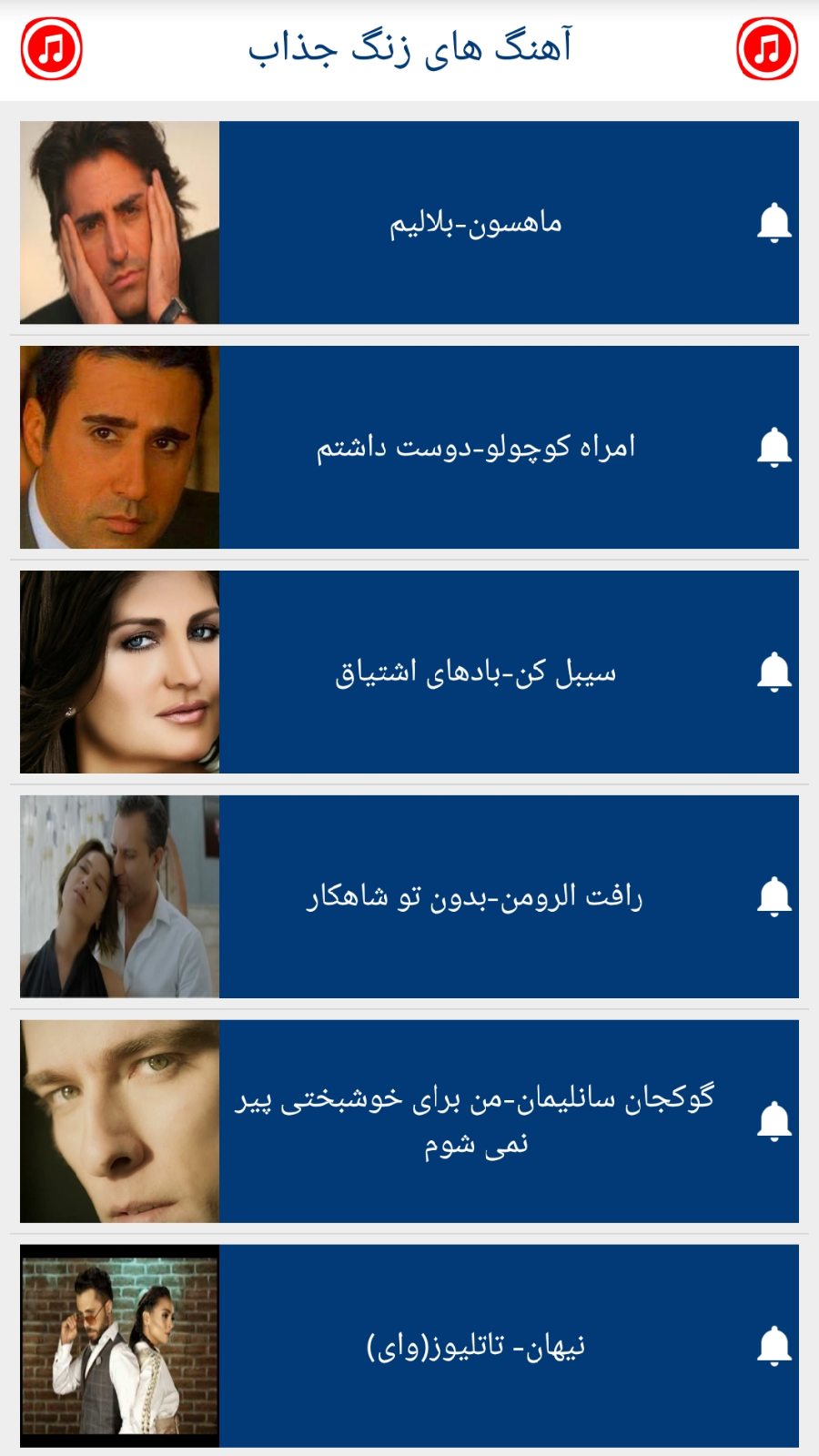Click the سیبل کن singer's photo thumbnail
This screenshot has width=819, height=1456.
(118, 671)
